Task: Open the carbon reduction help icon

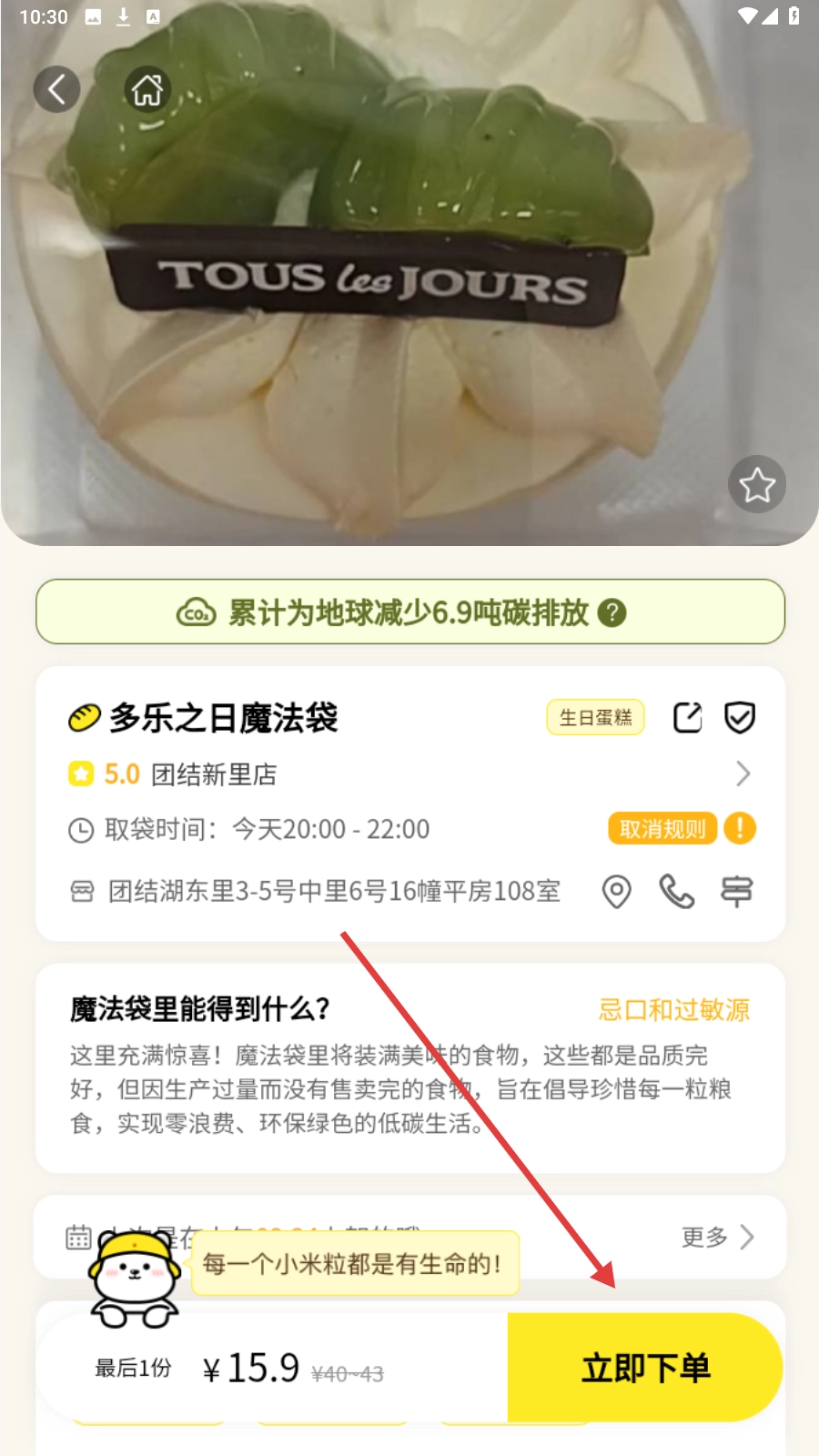Action: point(612,612)
